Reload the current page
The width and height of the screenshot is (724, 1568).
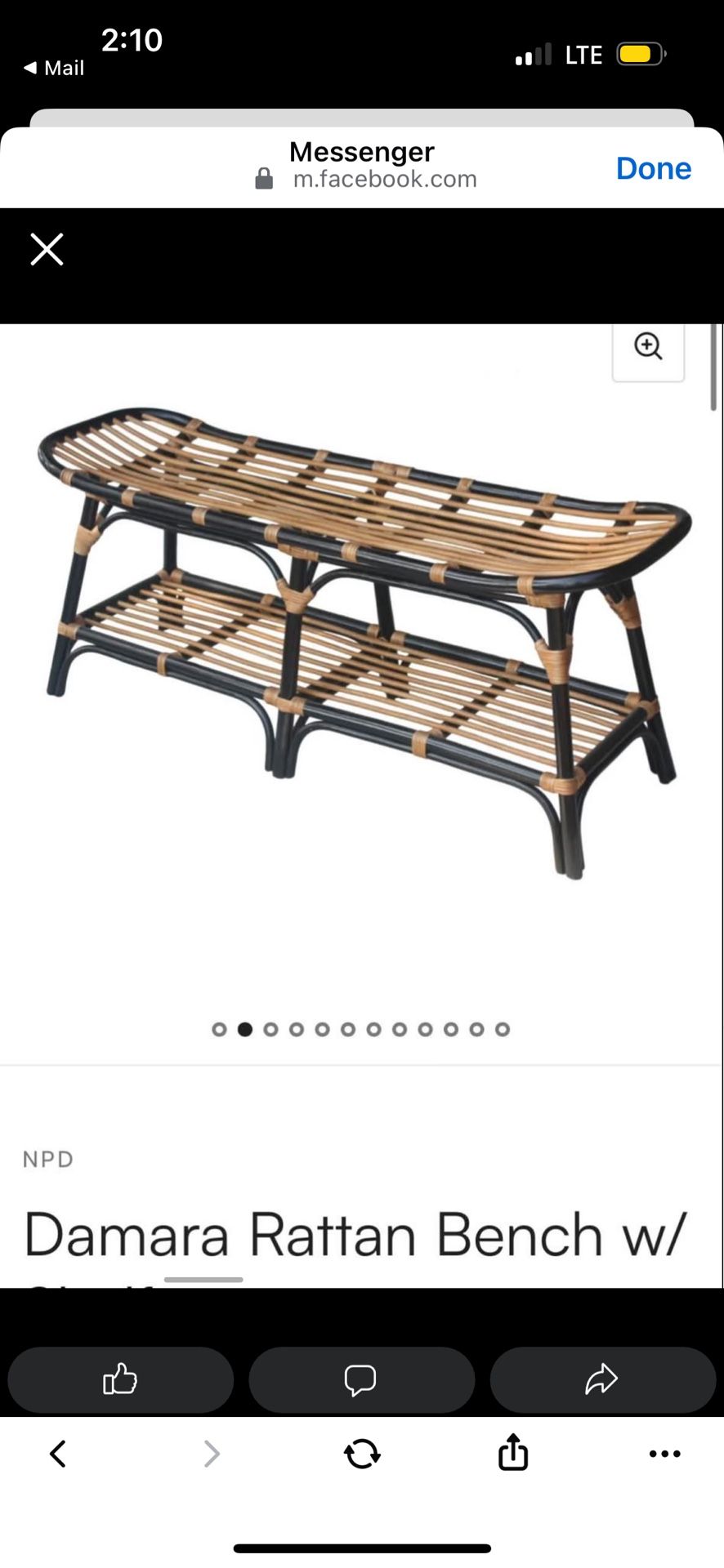tap(362, 1454)
